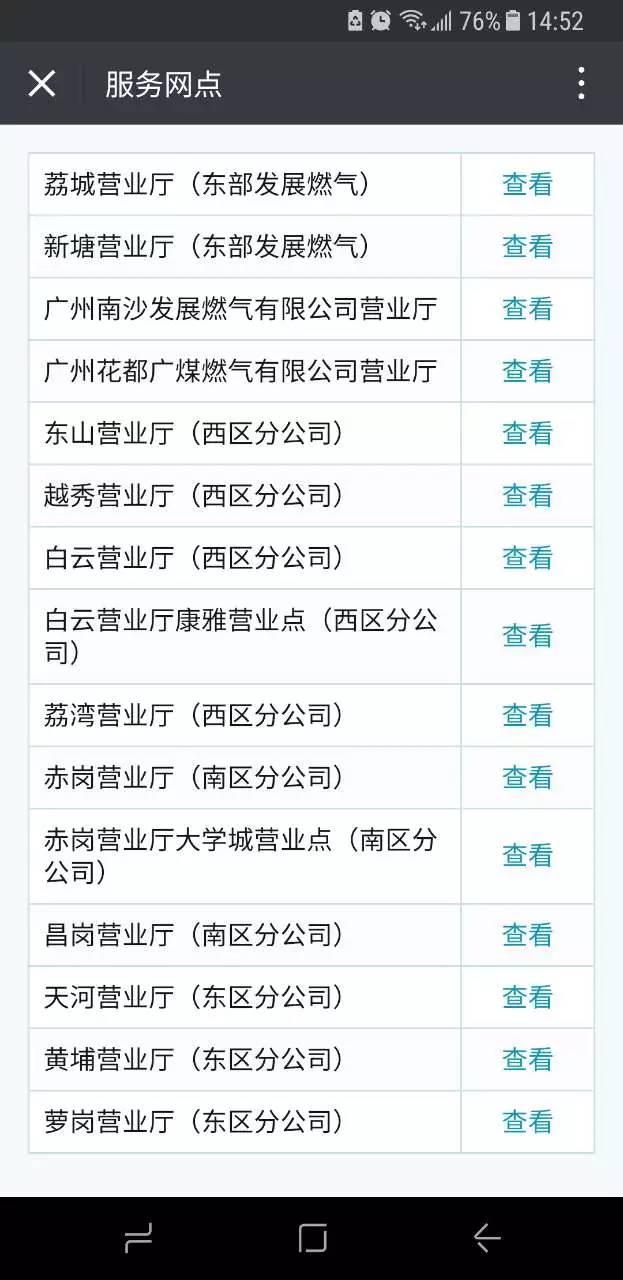Tap 查看 next to 越秀营业厅

point(527,494)
